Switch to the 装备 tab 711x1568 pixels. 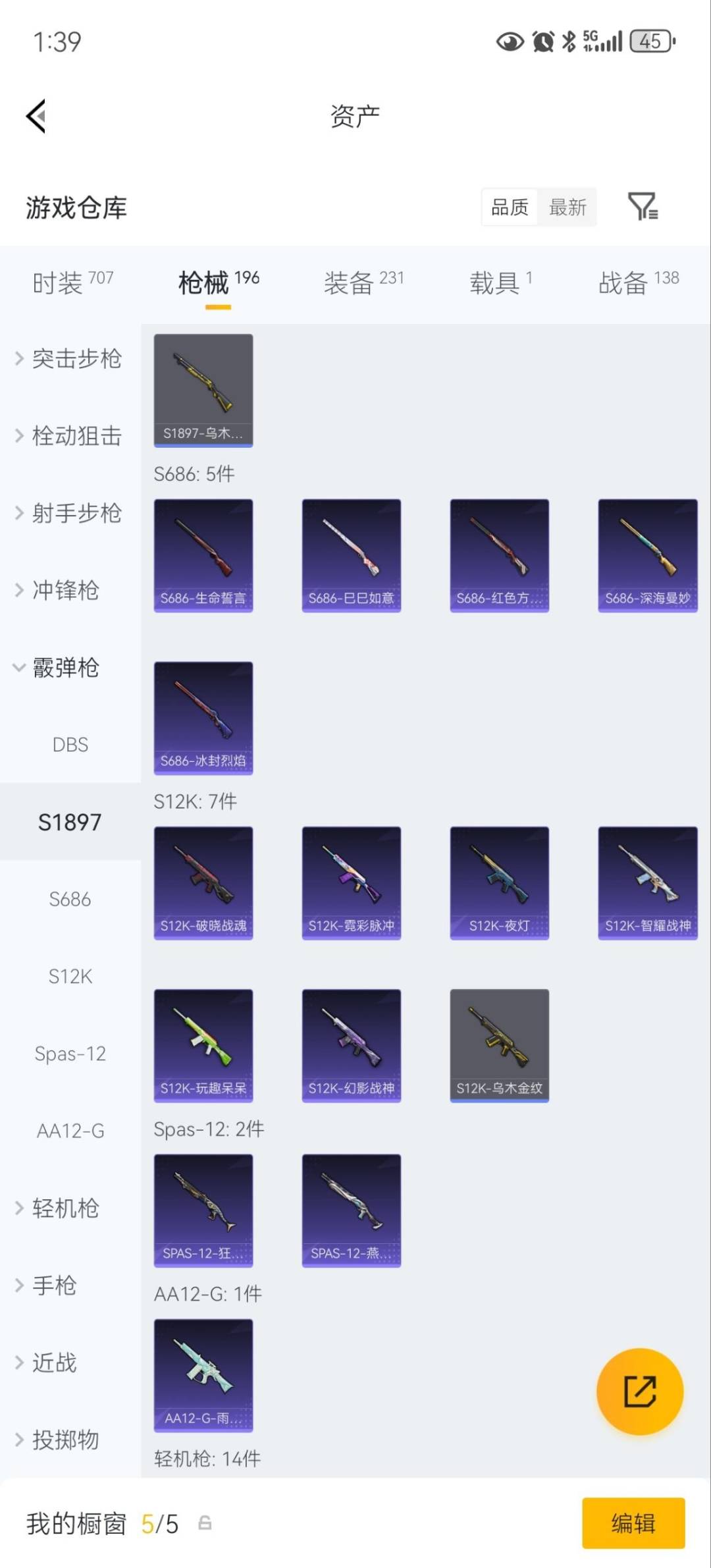click(x=349, y=280)
